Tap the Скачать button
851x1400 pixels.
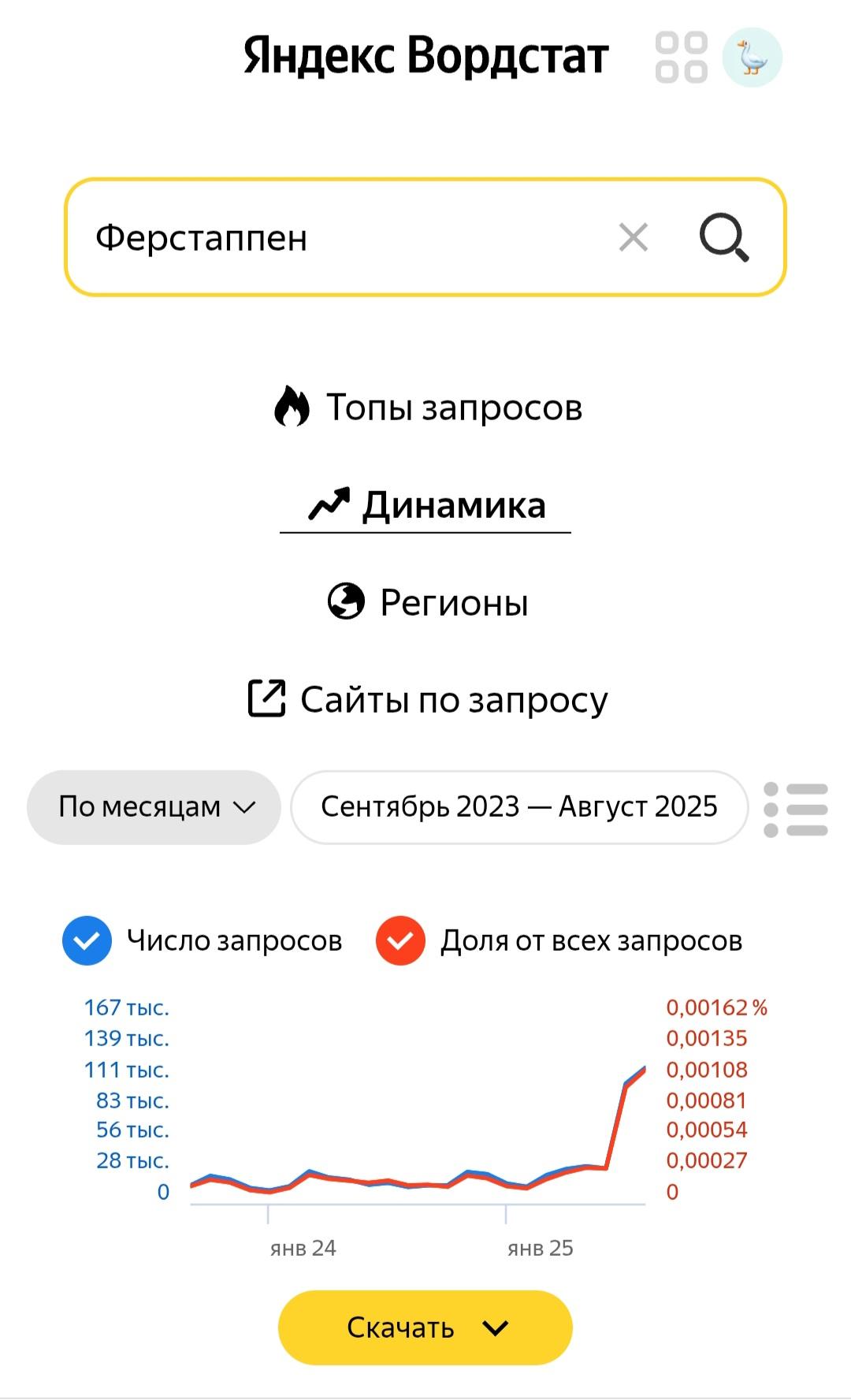click(425, 1327)
